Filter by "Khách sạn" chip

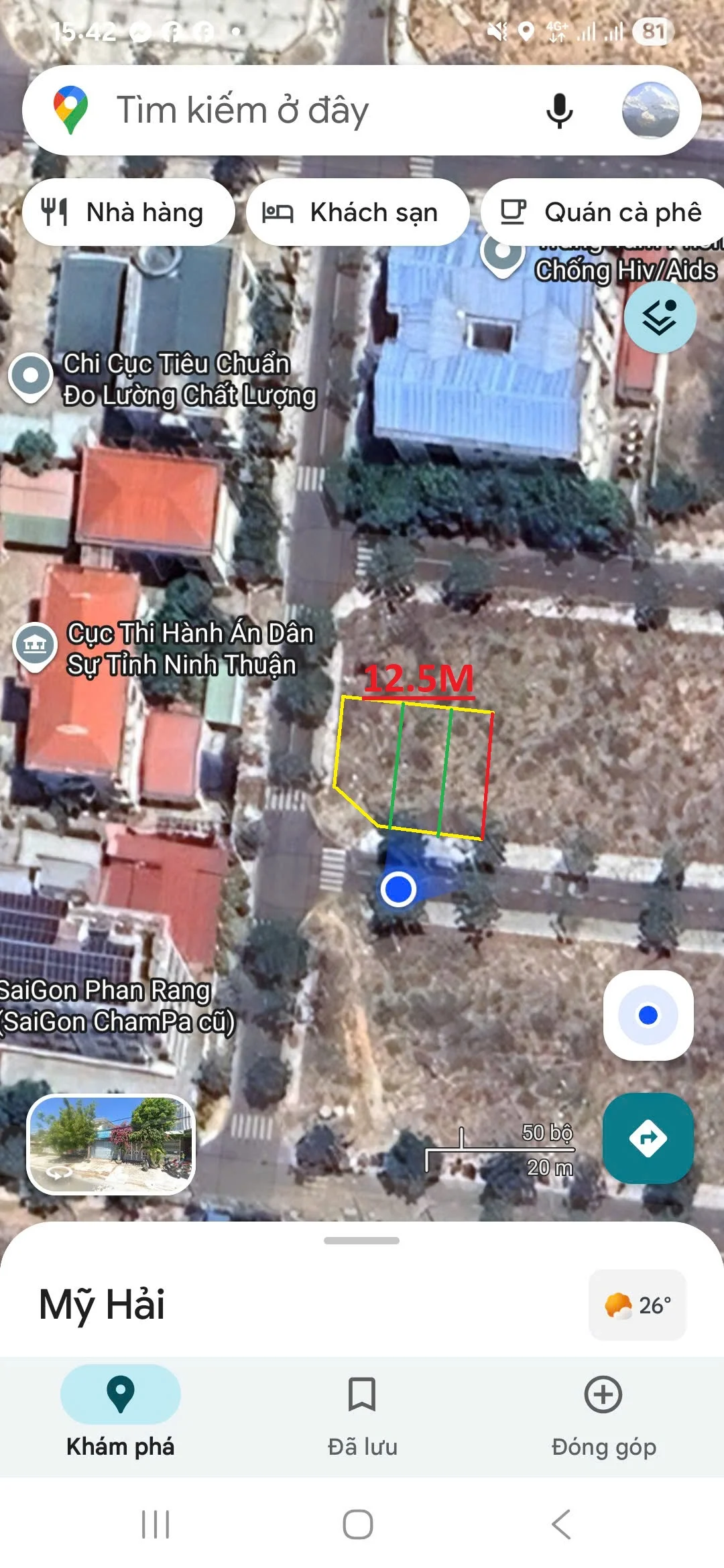[357, 212]
